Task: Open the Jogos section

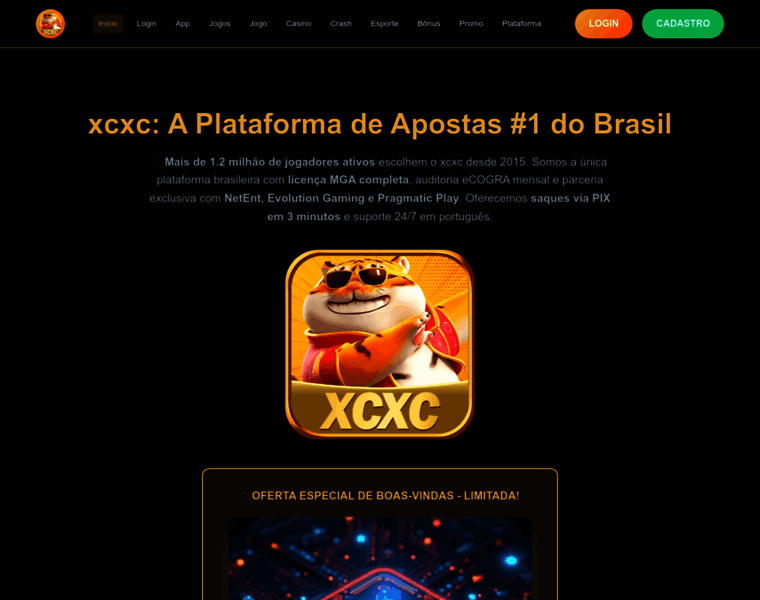Action: [219, 23]
